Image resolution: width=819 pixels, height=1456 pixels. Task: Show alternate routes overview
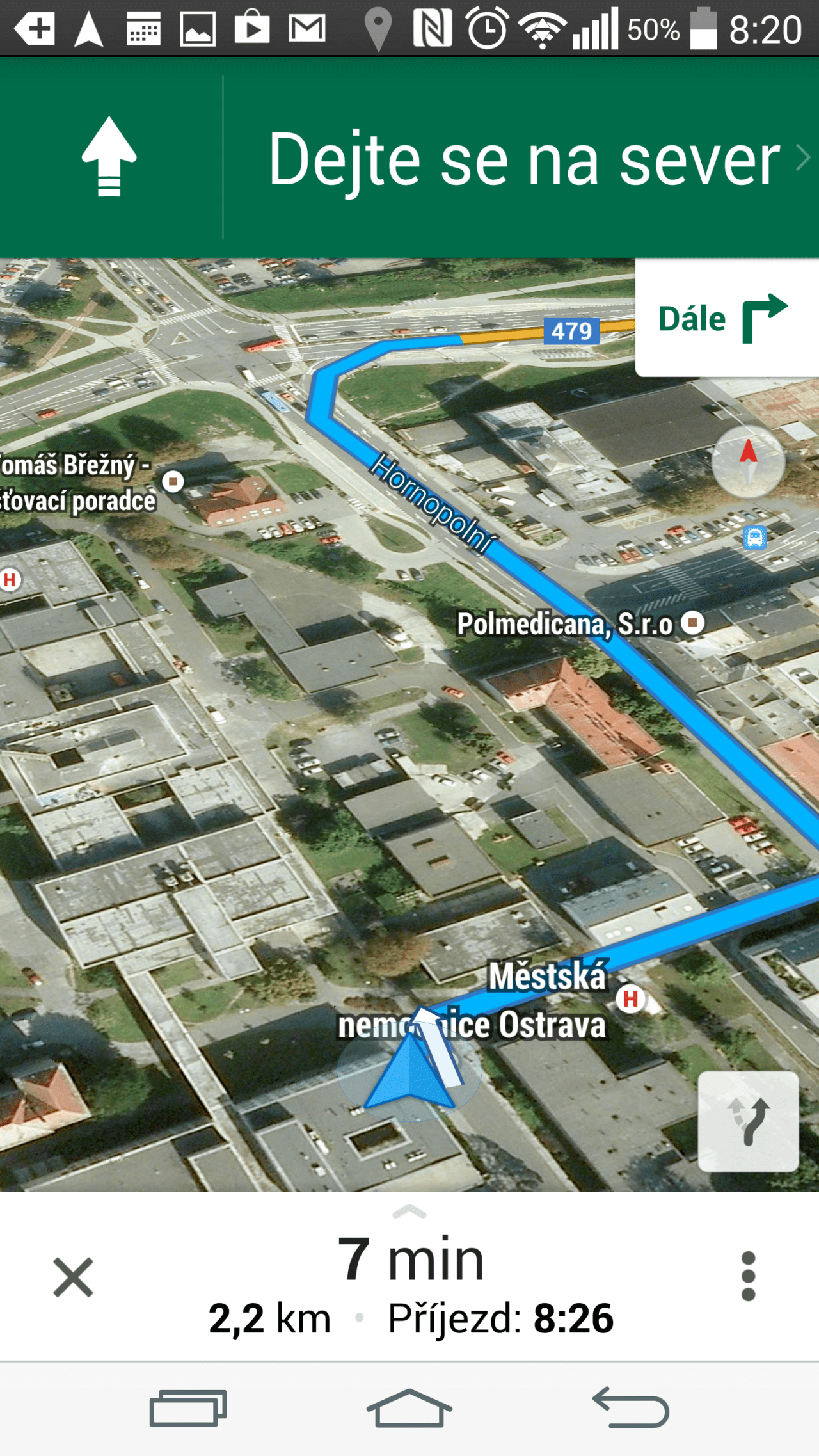point(748,1121)
